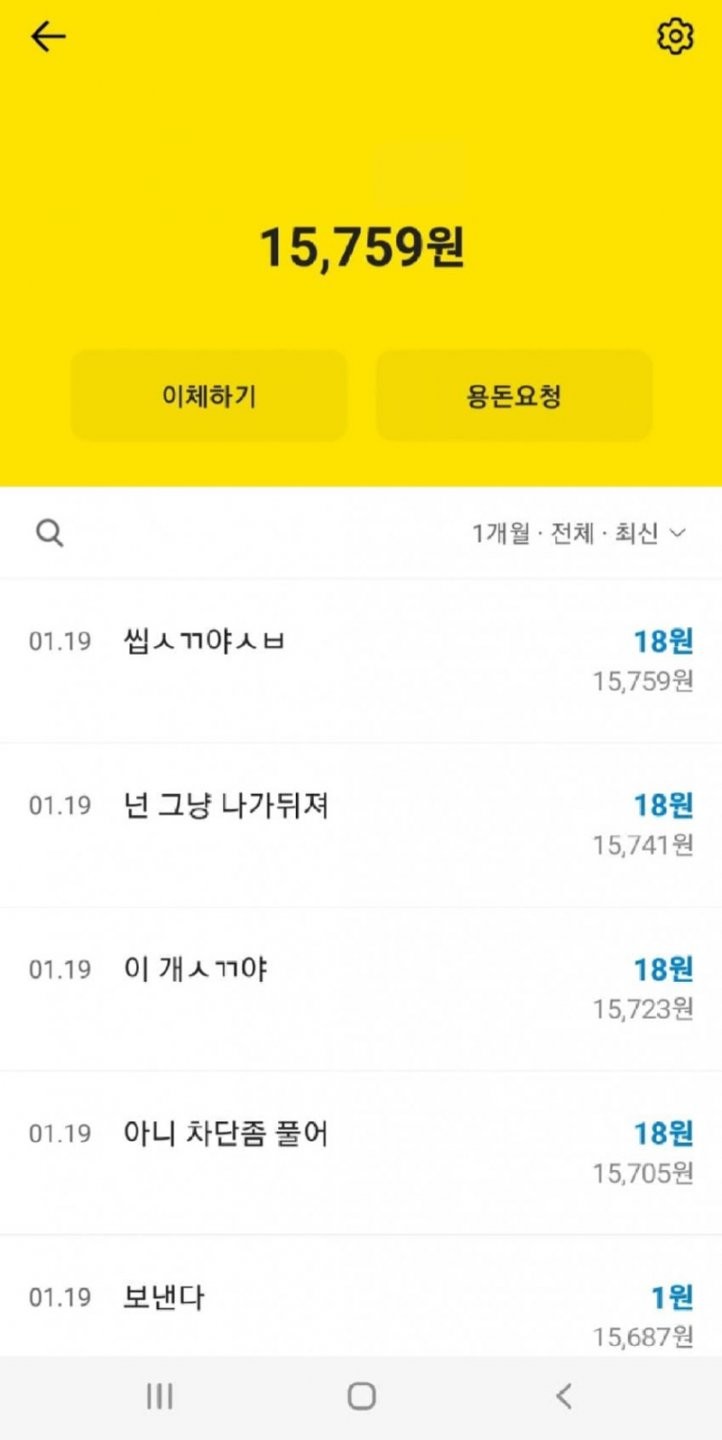
Task: Open the 넌 그냥 나가뒤져 transaction
Action: coord(360,824)
